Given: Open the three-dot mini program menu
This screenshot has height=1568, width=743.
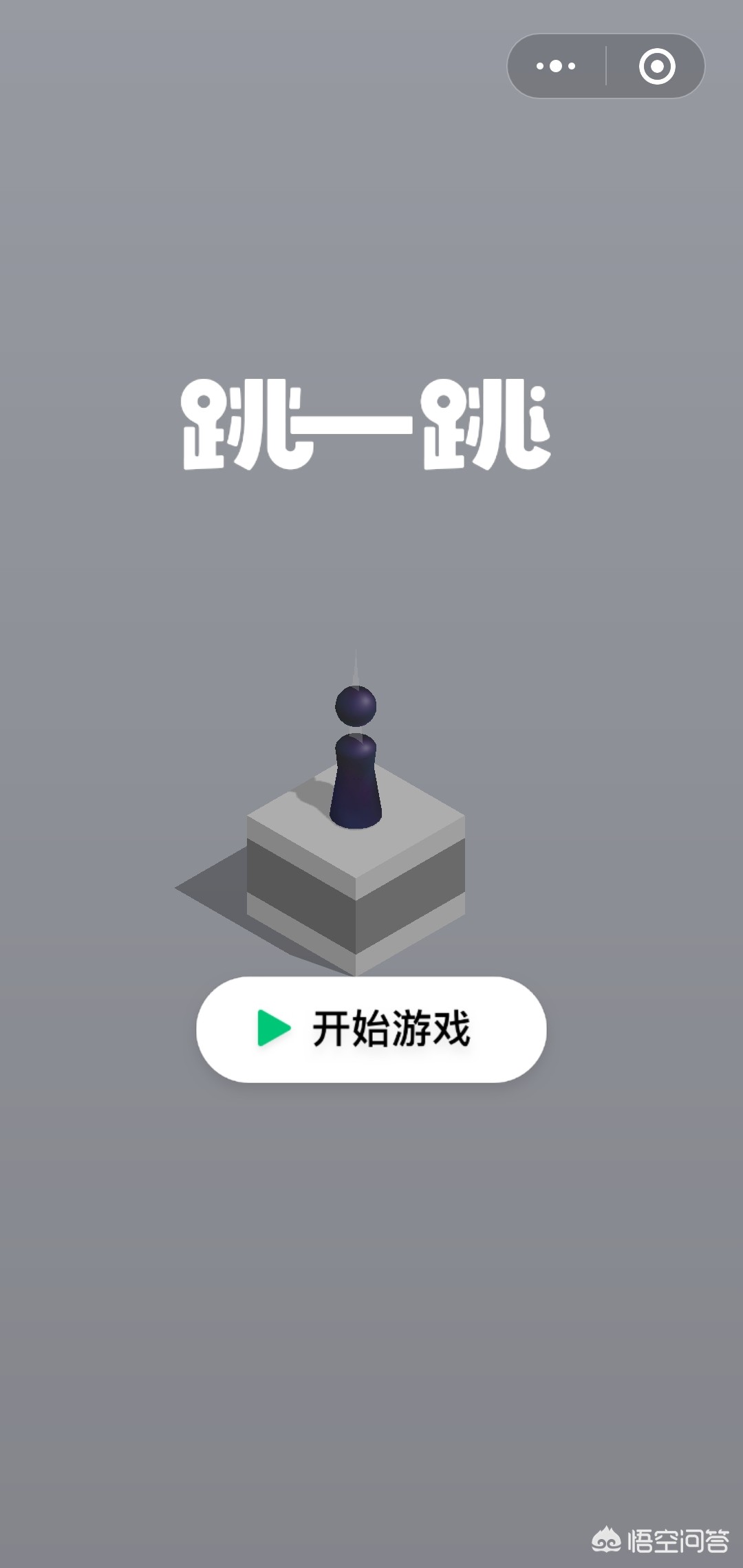Looking at the screenshot, I should click(x=556, y=66).
